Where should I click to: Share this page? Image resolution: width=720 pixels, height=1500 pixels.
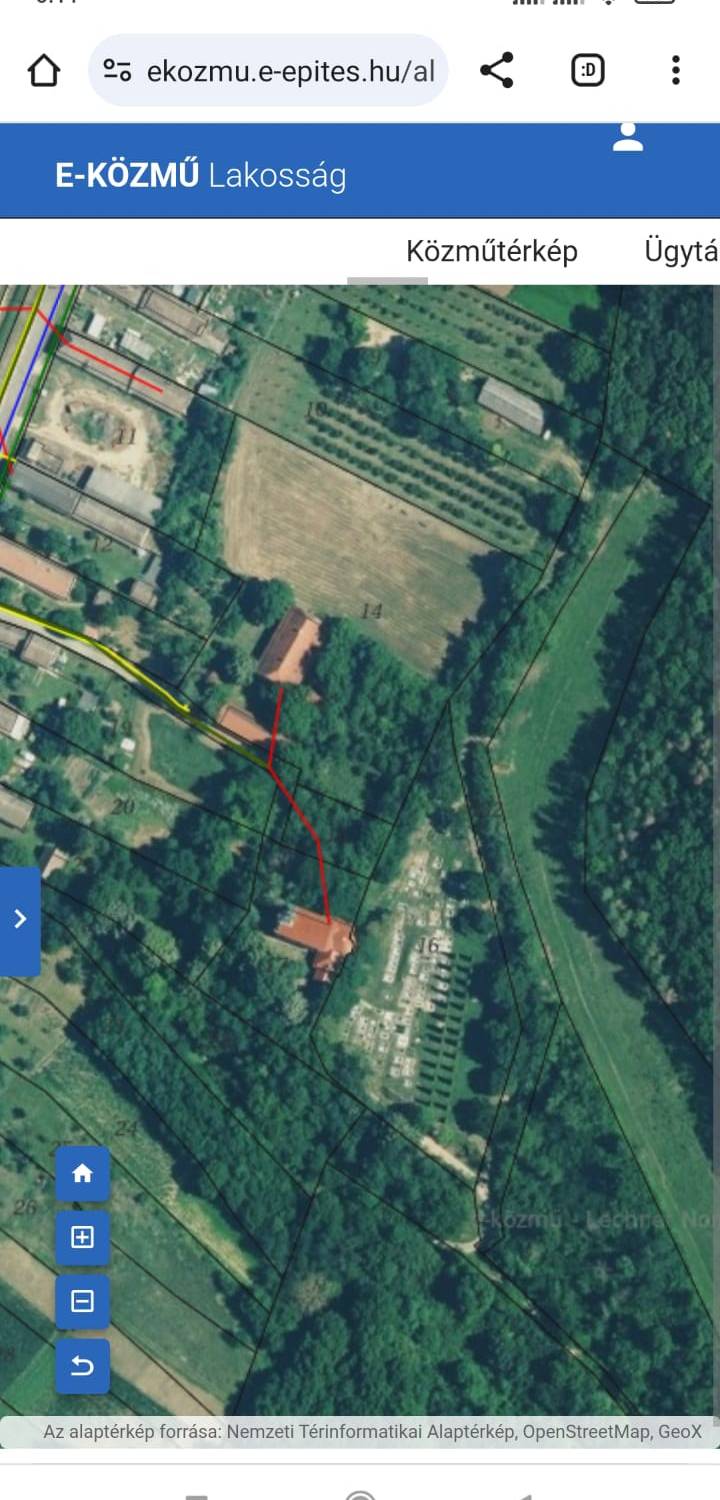(x=496, y=71)
